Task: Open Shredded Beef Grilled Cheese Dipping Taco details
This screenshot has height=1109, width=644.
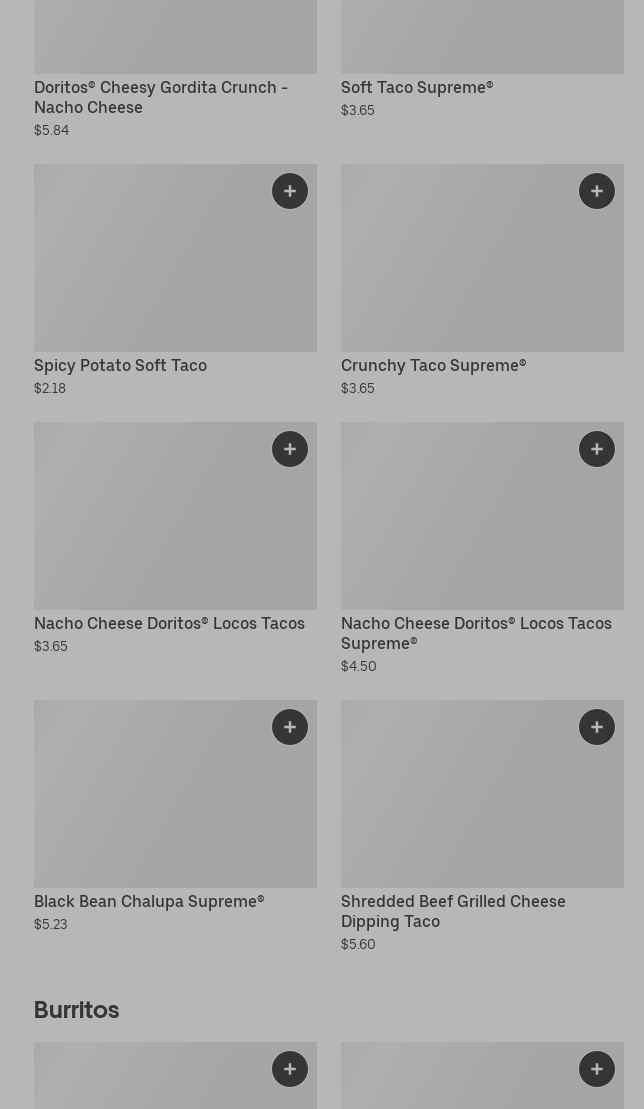Action: (x=482, y=827)
